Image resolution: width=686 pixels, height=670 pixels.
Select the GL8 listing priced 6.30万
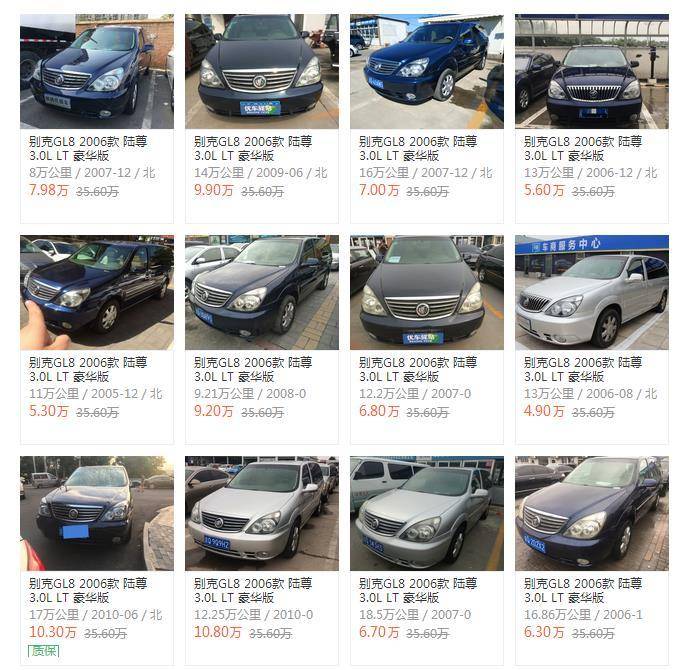(x=591, y=512)
